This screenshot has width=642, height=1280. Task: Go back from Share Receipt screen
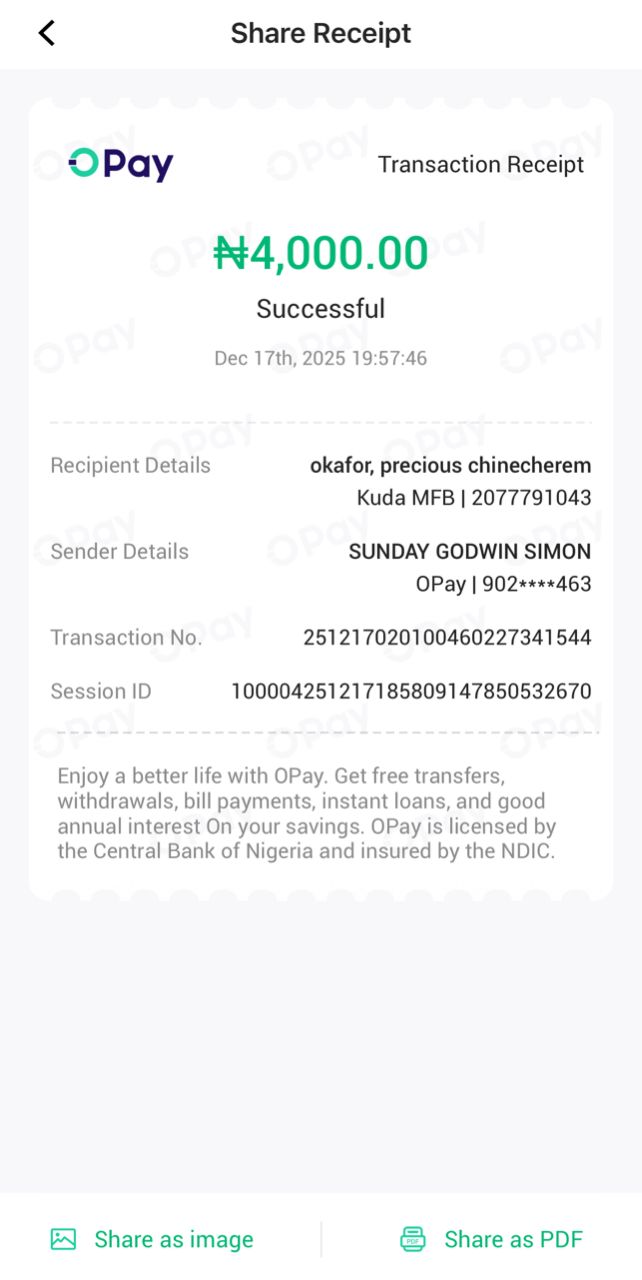pyautogui.click(x=46, y=33)
